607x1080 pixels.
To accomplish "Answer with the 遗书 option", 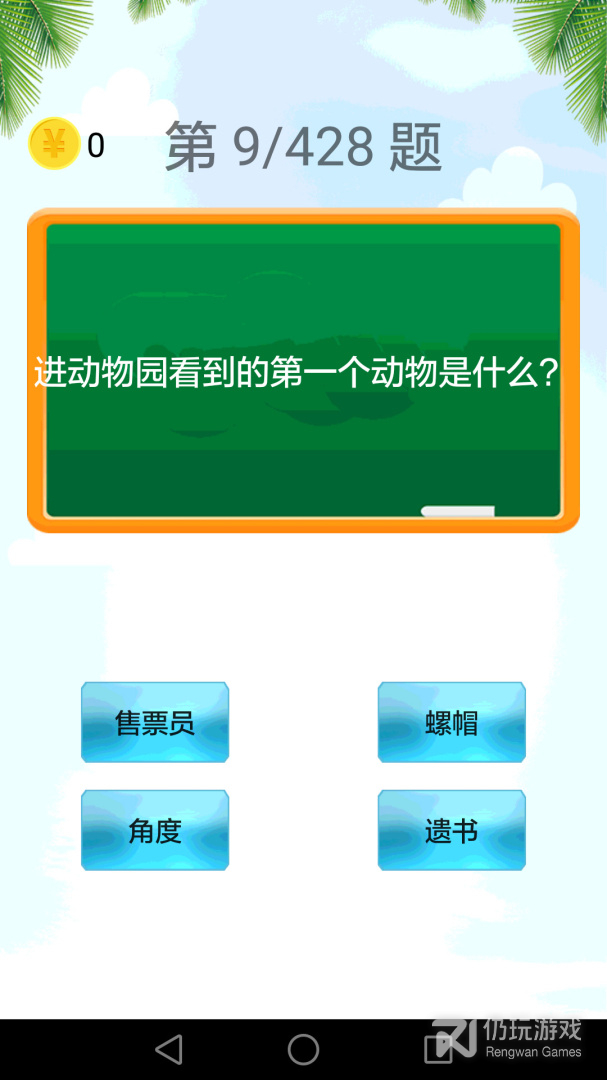I will click(x=451, y=830).
